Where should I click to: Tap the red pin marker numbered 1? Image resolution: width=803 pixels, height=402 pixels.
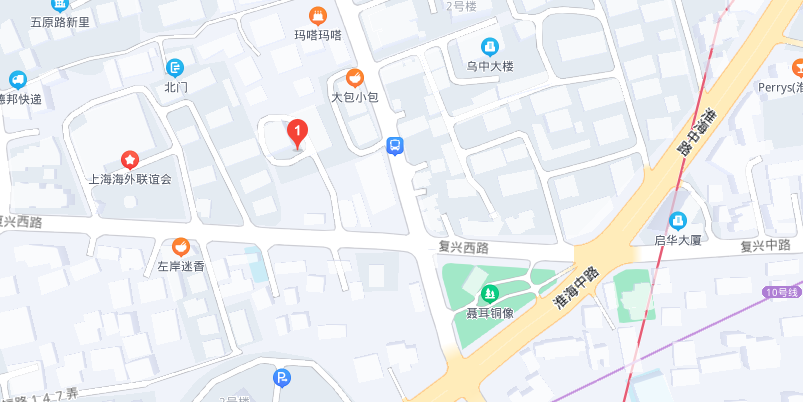tap(297, 132)
